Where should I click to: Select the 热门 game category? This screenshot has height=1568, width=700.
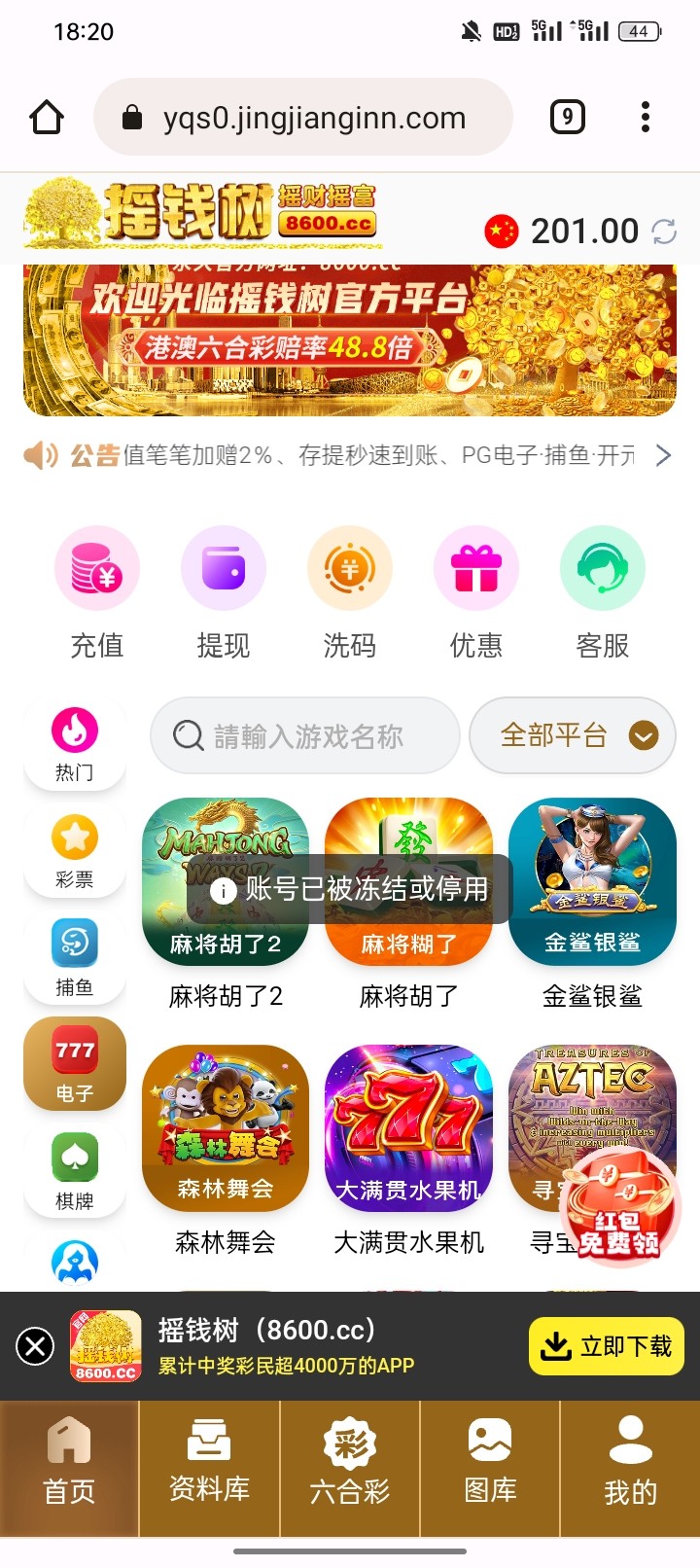point(75,746)
